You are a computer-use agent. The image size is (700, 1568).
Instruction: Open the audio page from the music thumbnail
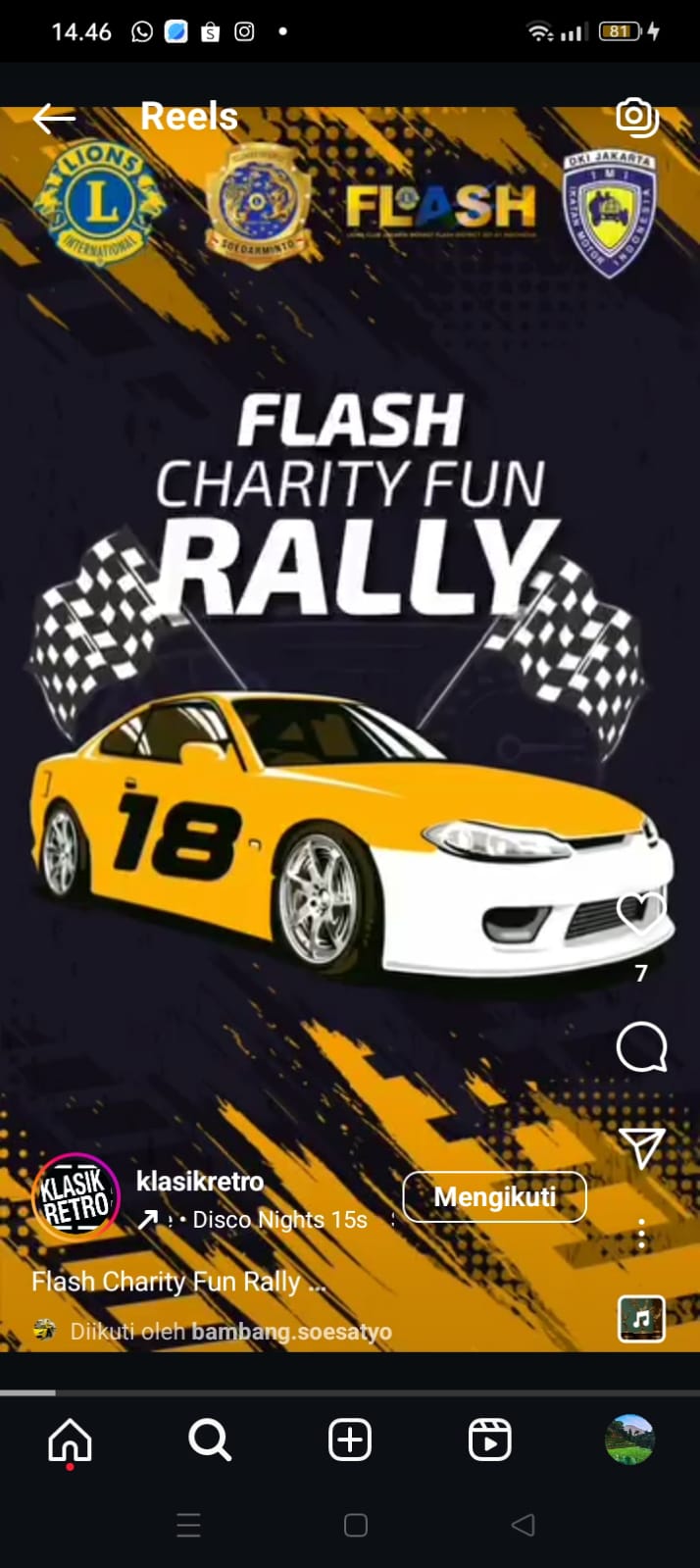pyautogui.click(x=641, y=1319)
